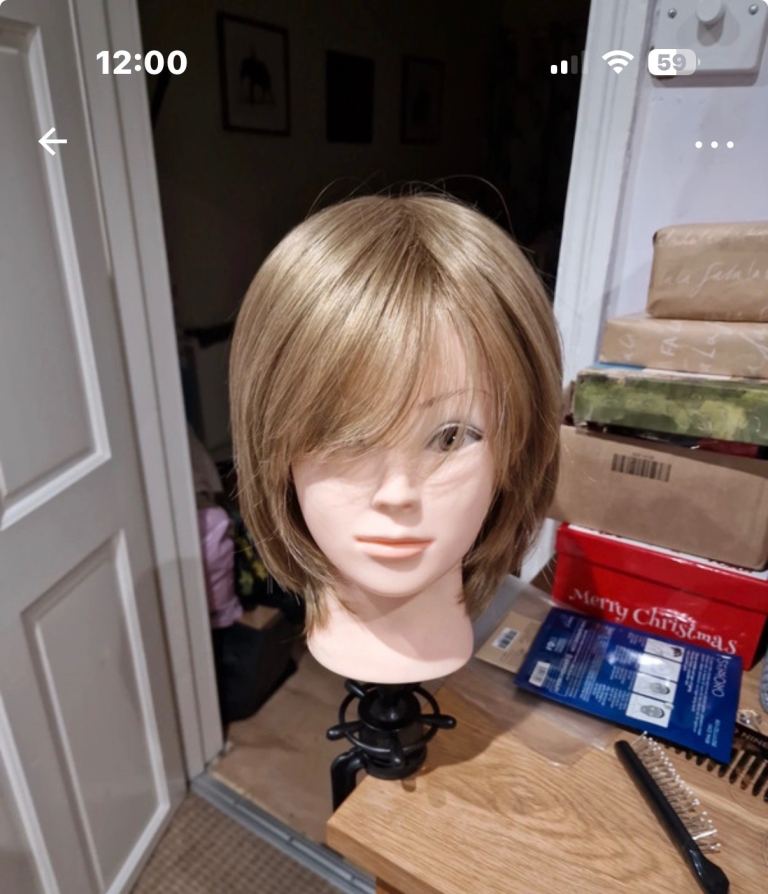Tap the cellular signal bars indicator
768x894 pixels.
tap(566, 62)
